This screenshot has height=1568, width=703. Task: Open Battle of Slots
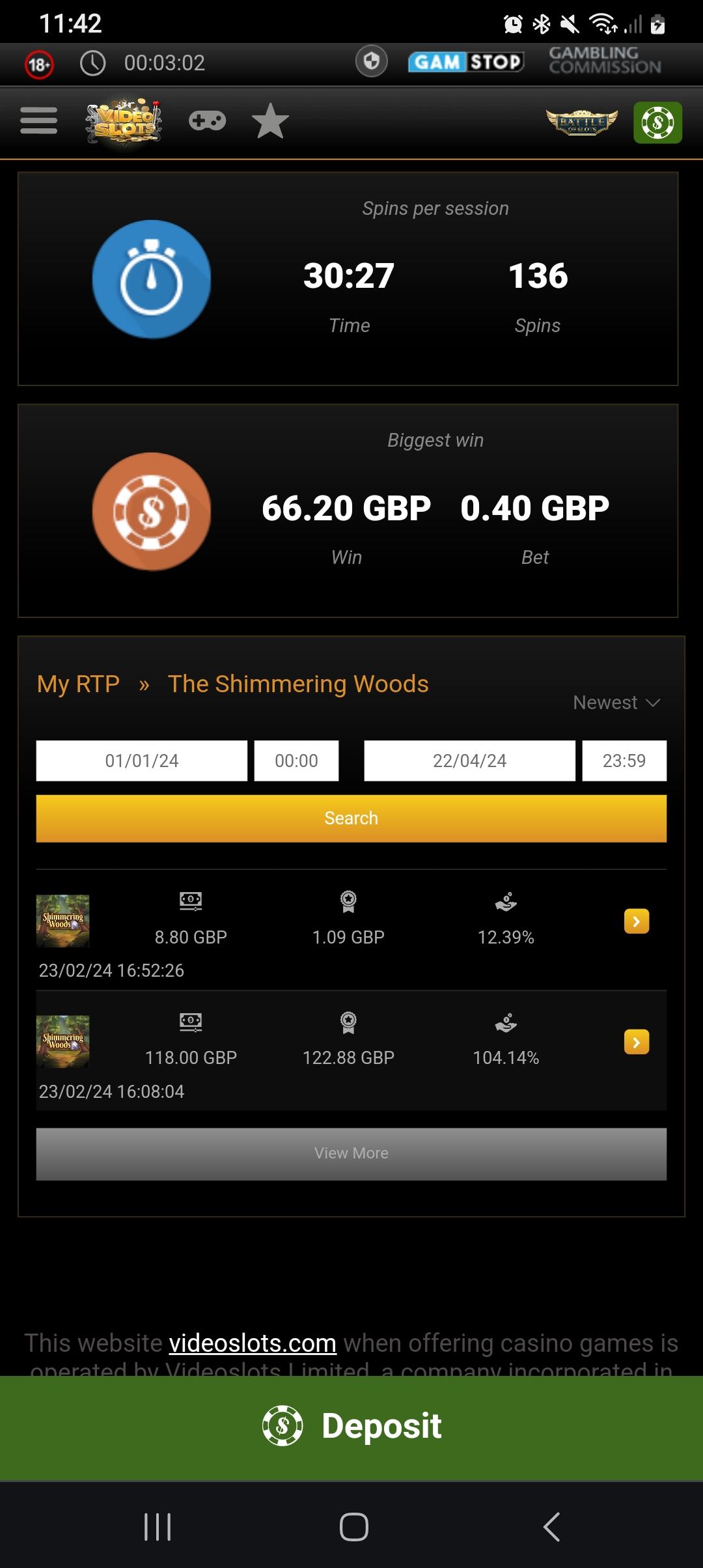tap(581, 122)
